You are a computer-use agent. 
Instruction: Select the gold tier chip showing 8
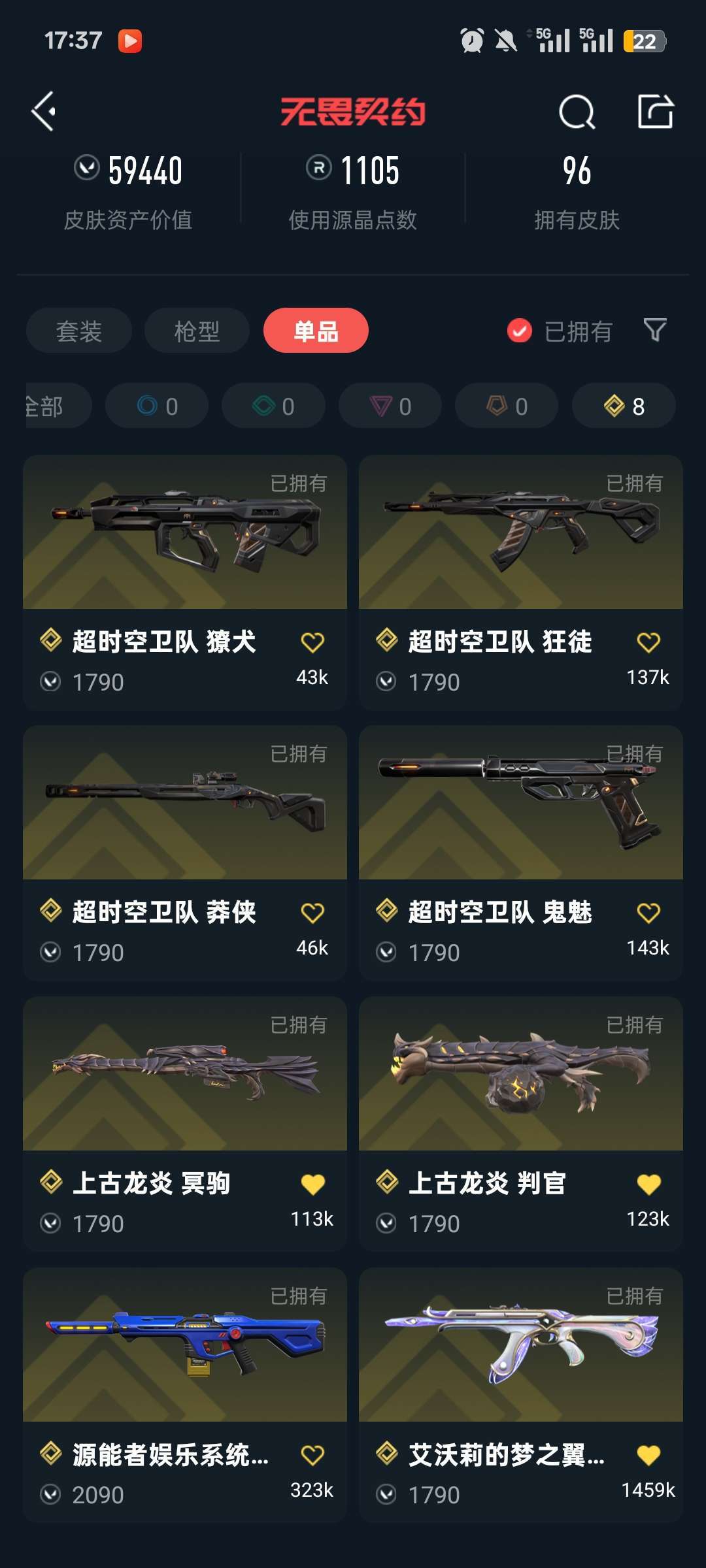(624, 406)
